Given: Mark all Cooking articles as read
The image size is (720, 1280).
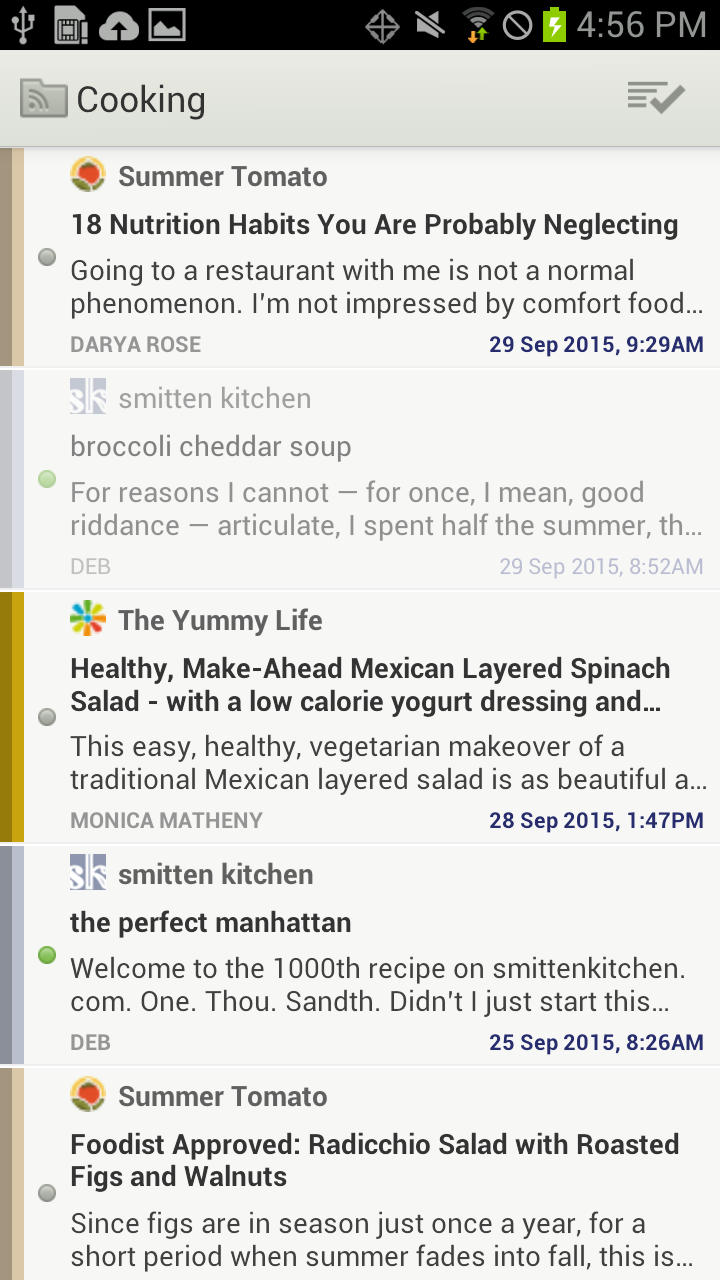Looking at the screenshot, I should click(x=655, y=98).
